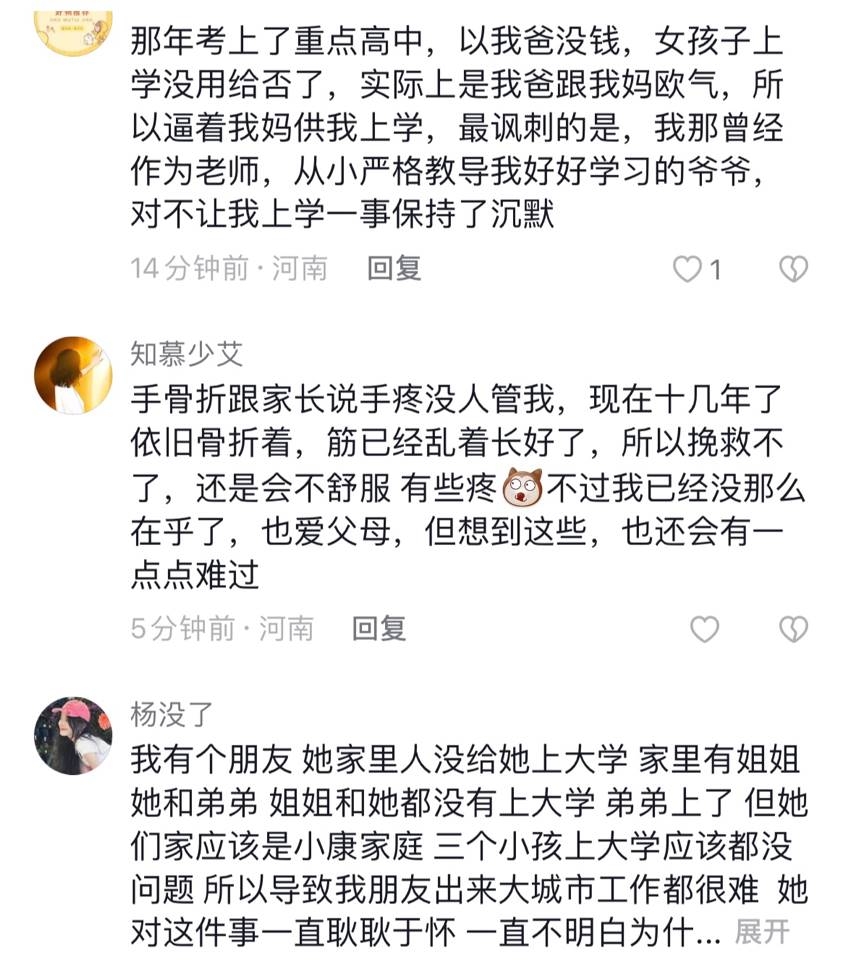Open 知慕少艾's profile avatar
Viewport: 846px width, 967px height.
(x=73, y=375)
